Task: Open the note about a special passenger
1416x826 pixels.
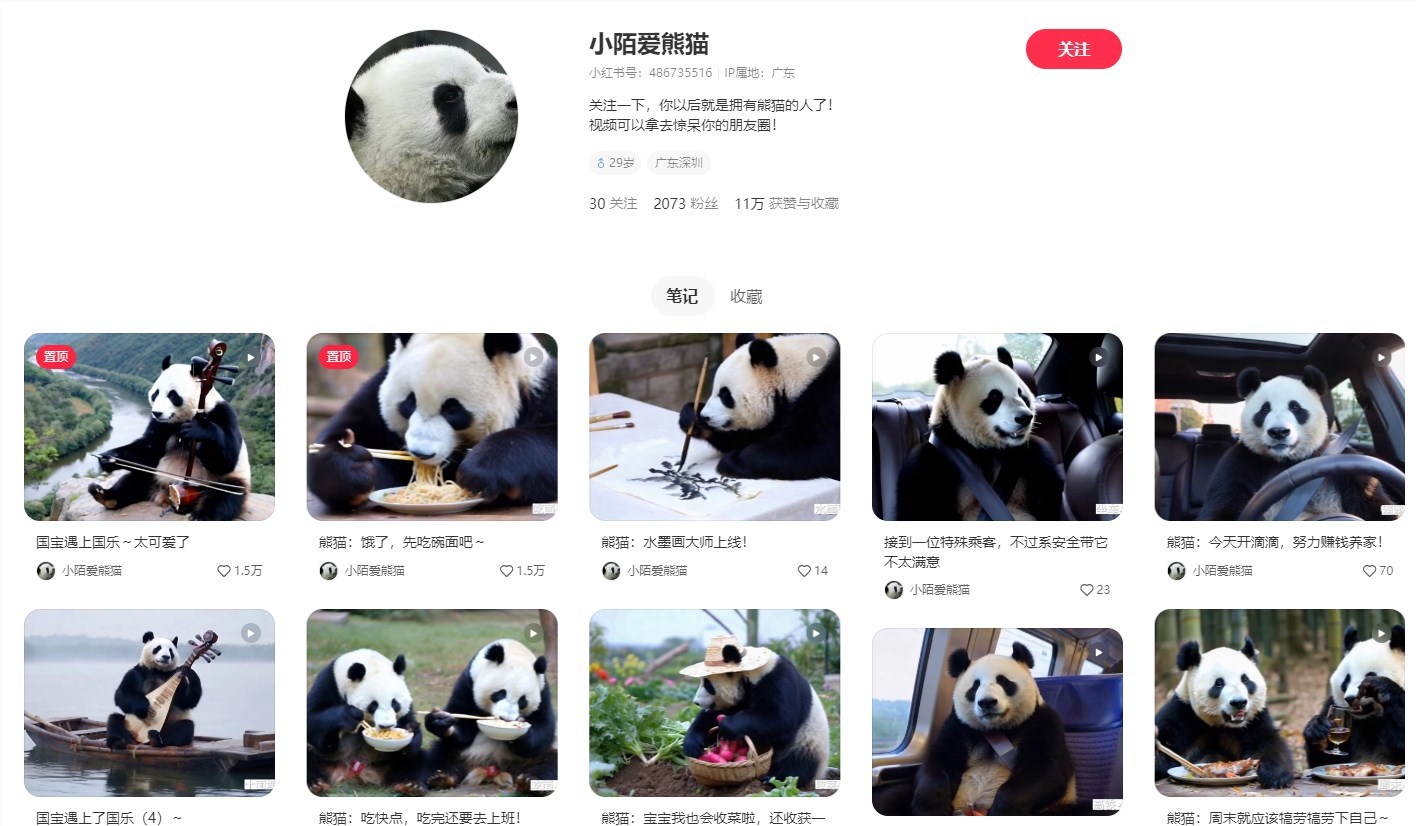Action: click(997, 427)
